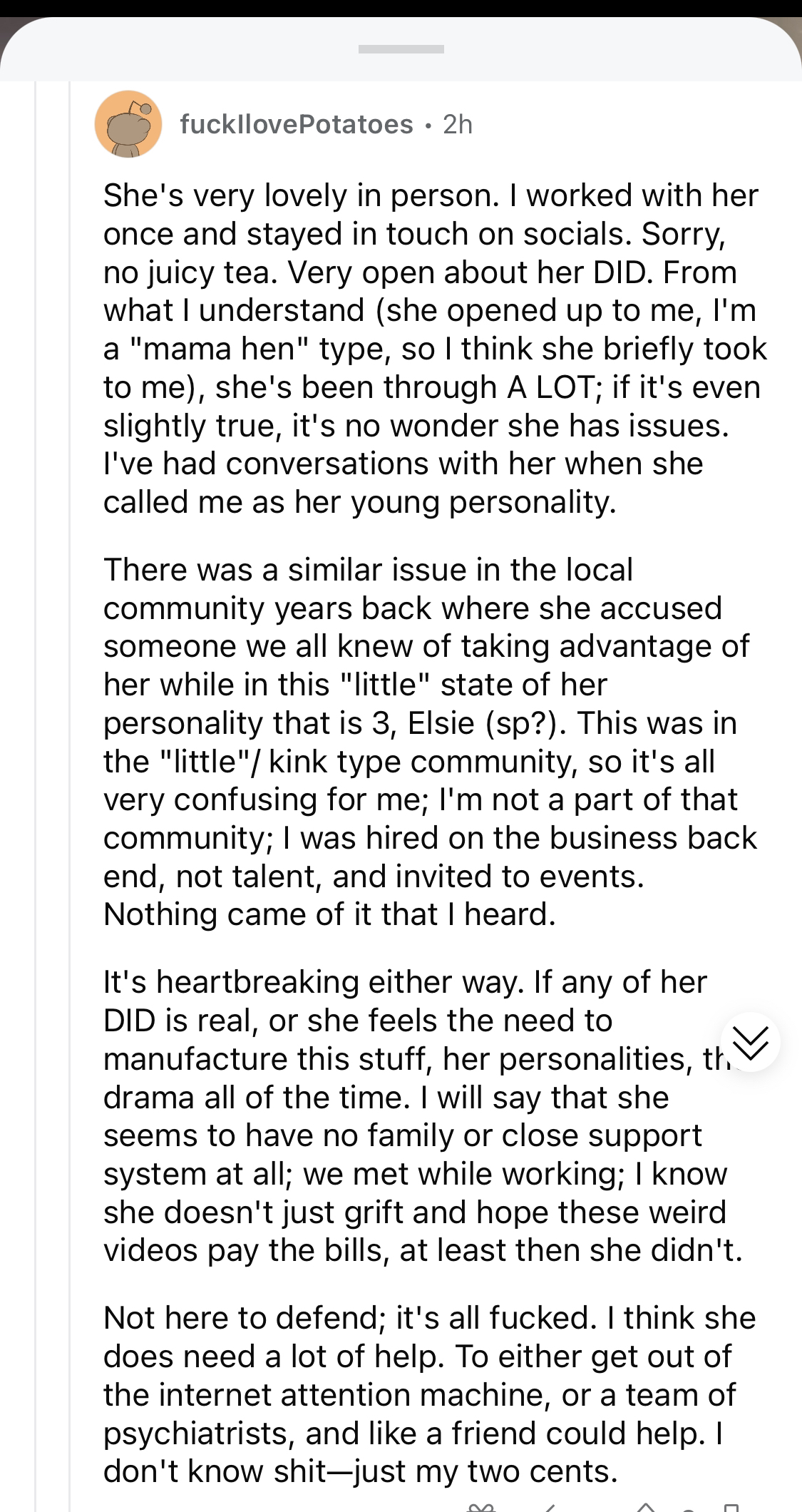Jump to the next comment
This screenshot has height=1512, width=802.
(750, 1041)
